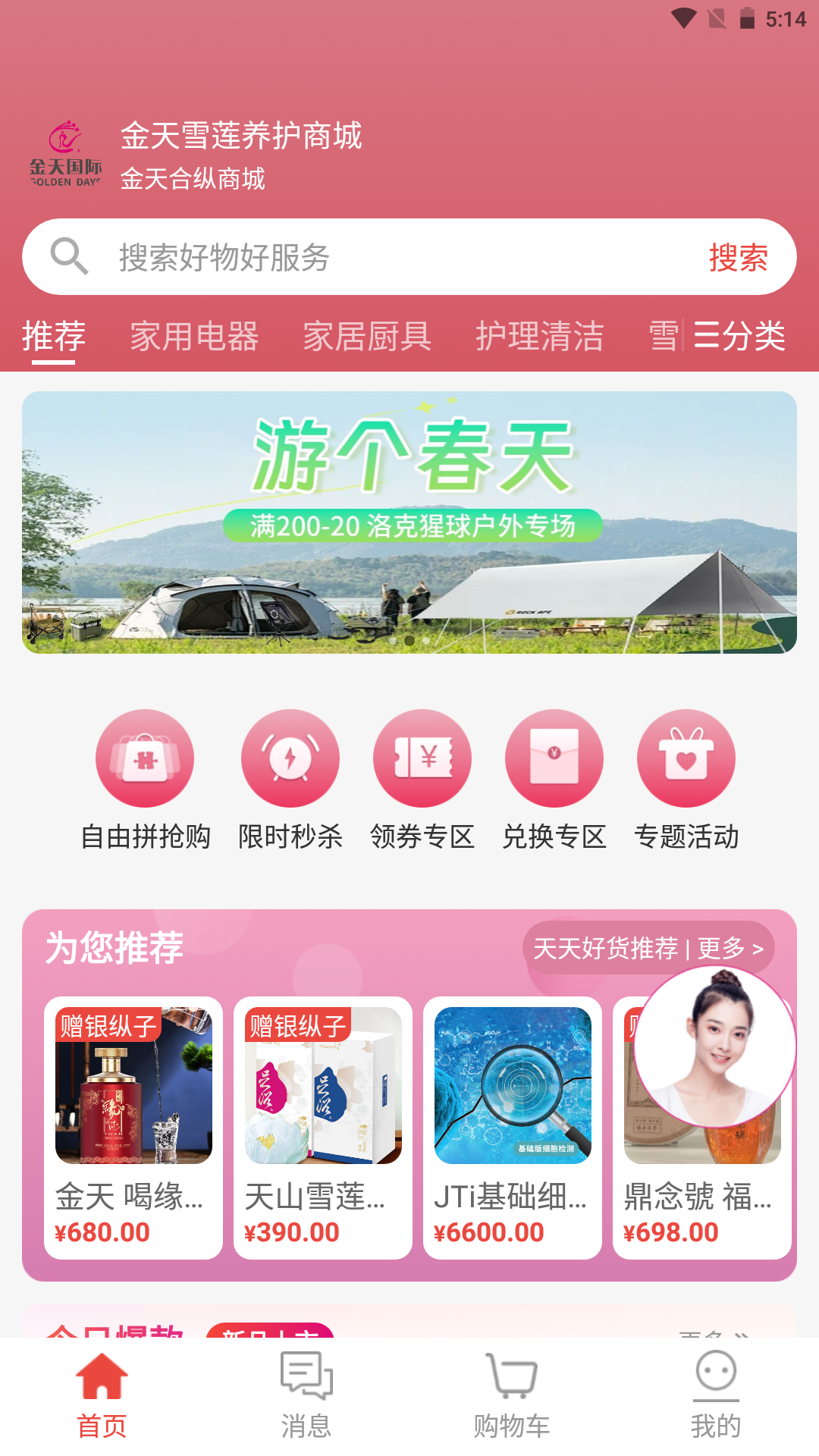
Task: Open the 自由拼抢购 group buying icon
Action: pyautogui.click(x=145, y=758)
